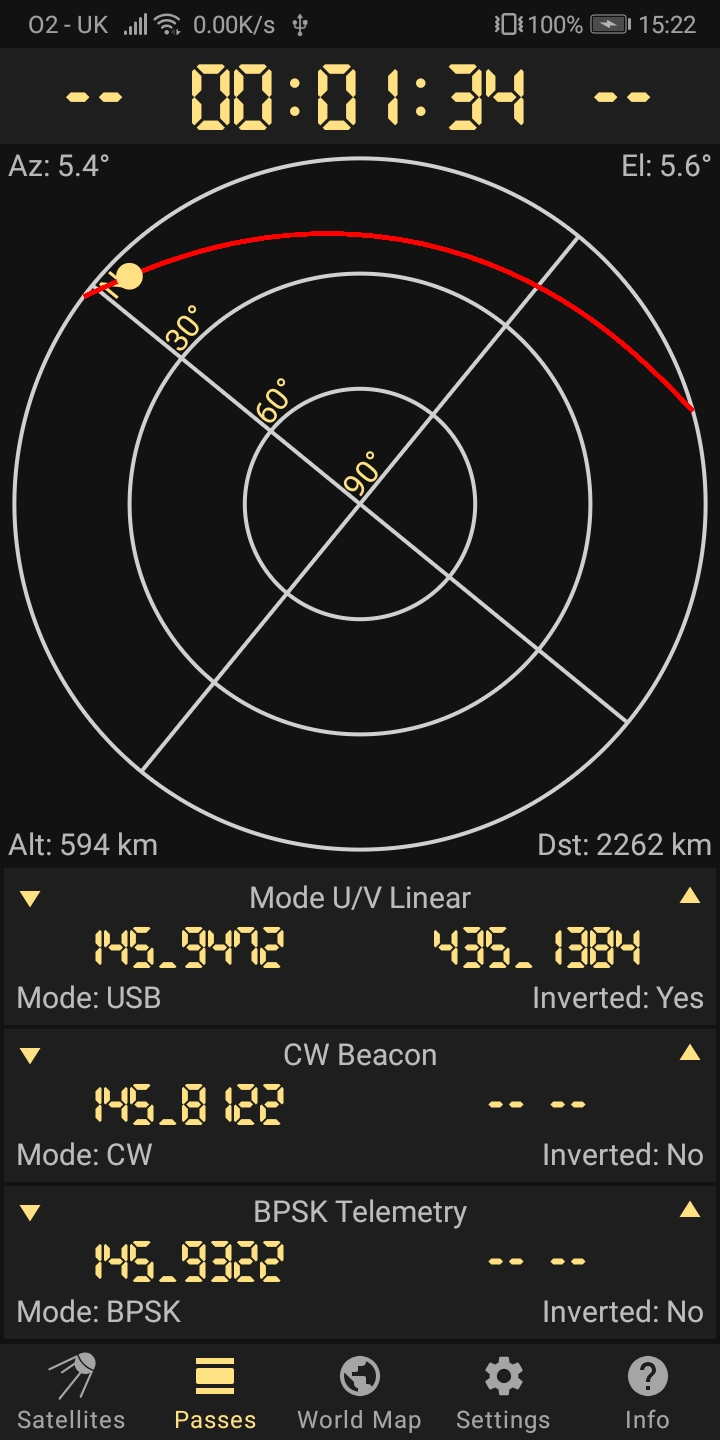Switch to the Satellites tab

(x=72, y=1392)
